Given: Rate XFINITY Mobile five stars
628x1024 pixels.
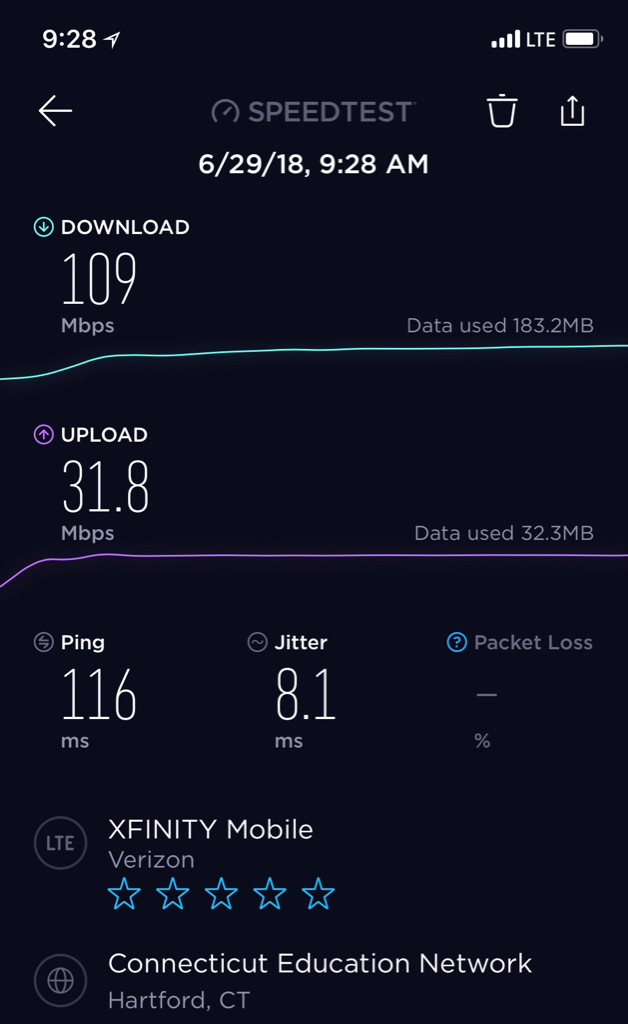Looking at the screenshot, I should pos(318,893).
